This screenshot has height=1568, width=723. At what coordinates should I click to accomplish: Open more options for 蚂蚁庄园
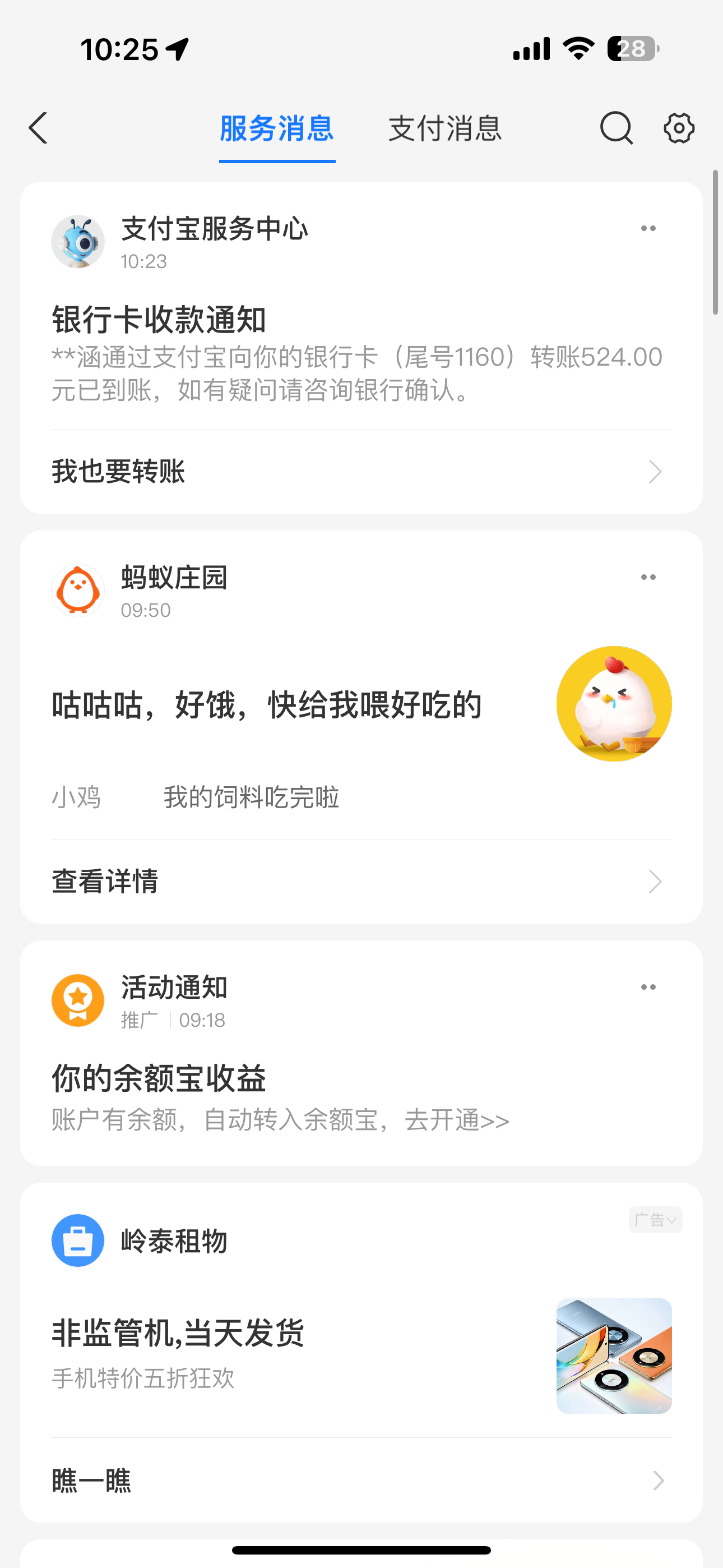(x=648, y=577)
